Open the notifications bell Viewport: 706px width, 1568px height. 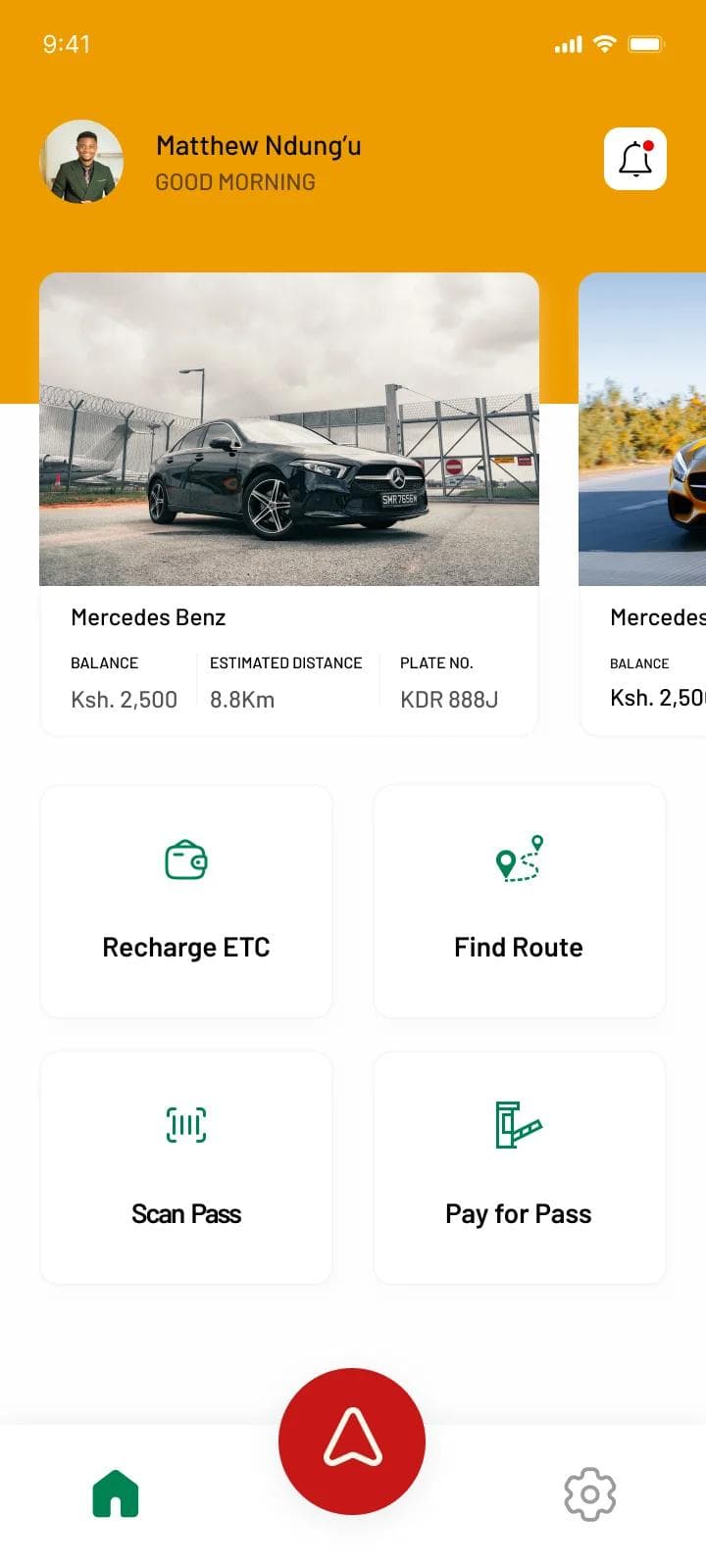(635, 159)
